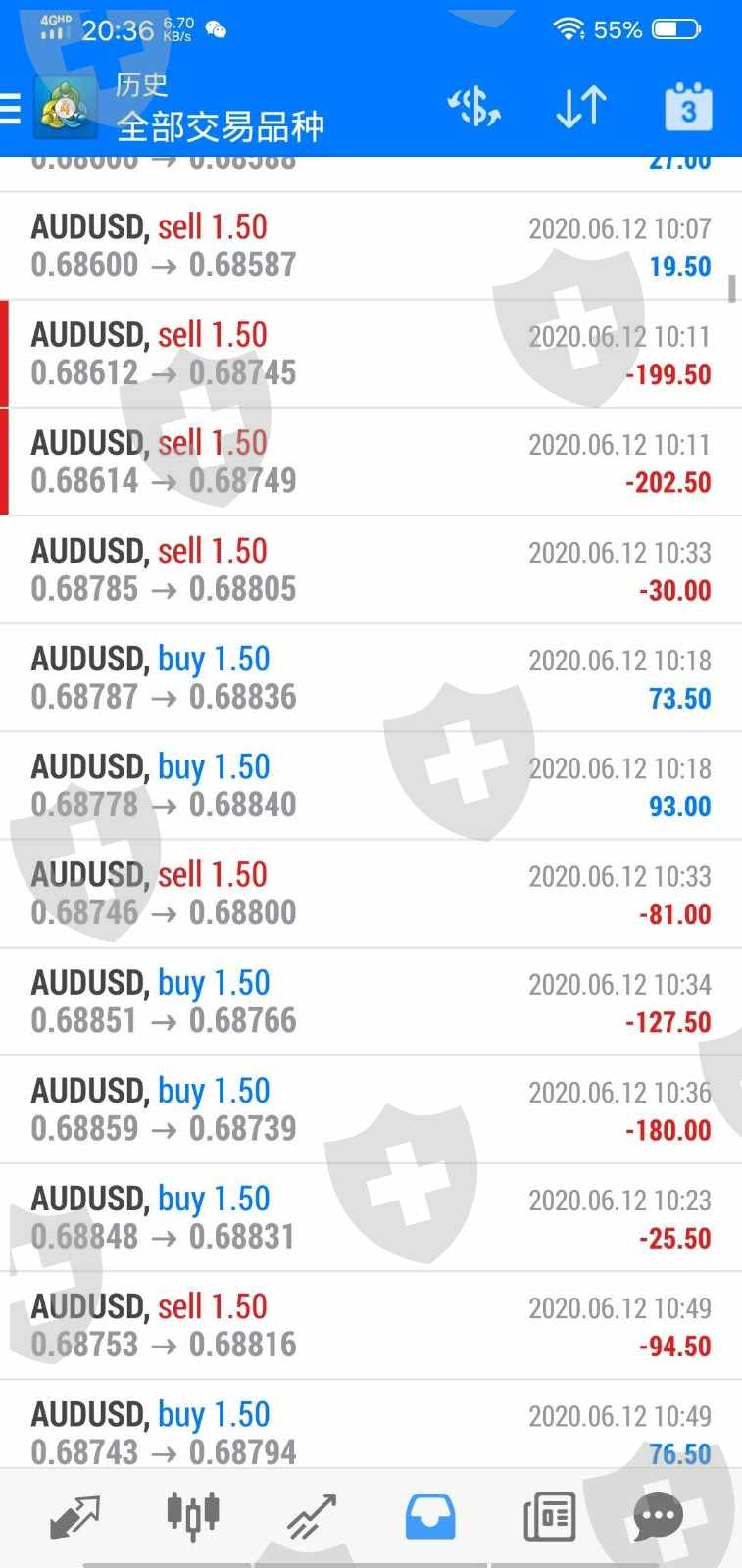Select the AUDUSD buy trade losing 127.50
This screenshot has height=1568, width=742.
pyautogui.click(x=371, y=1002)
